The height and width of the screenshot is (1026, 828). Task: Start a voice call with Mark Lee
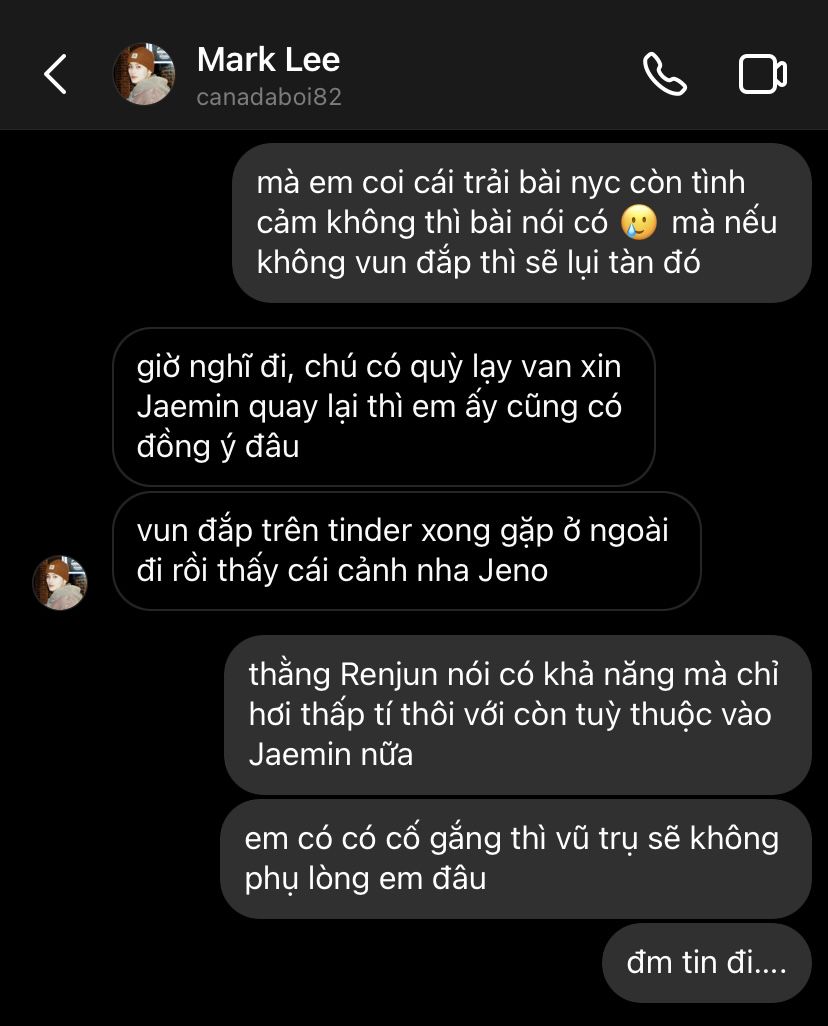(x=665, y=75)
